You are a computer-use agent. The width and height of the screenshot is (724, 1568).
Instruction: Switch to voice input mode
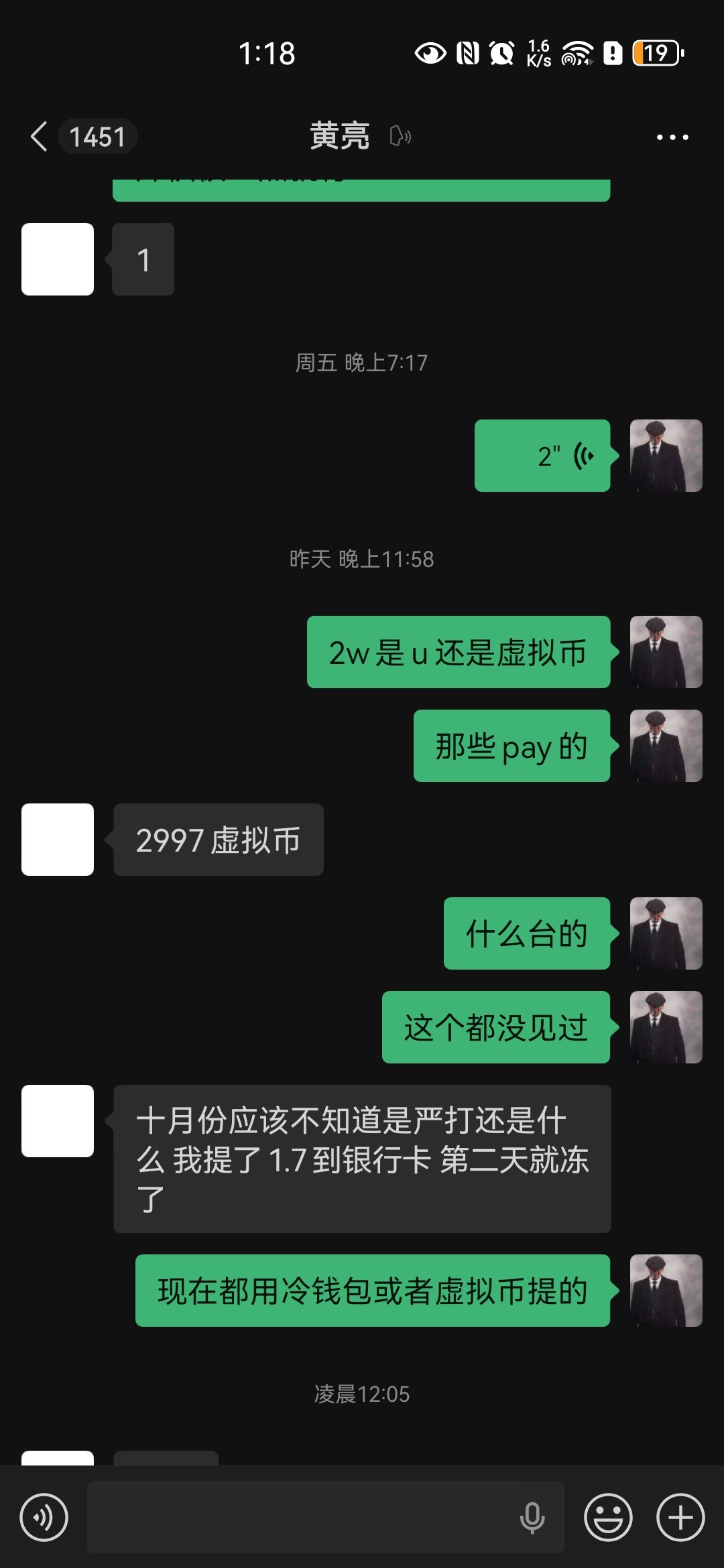click(x=44, y=1517)
